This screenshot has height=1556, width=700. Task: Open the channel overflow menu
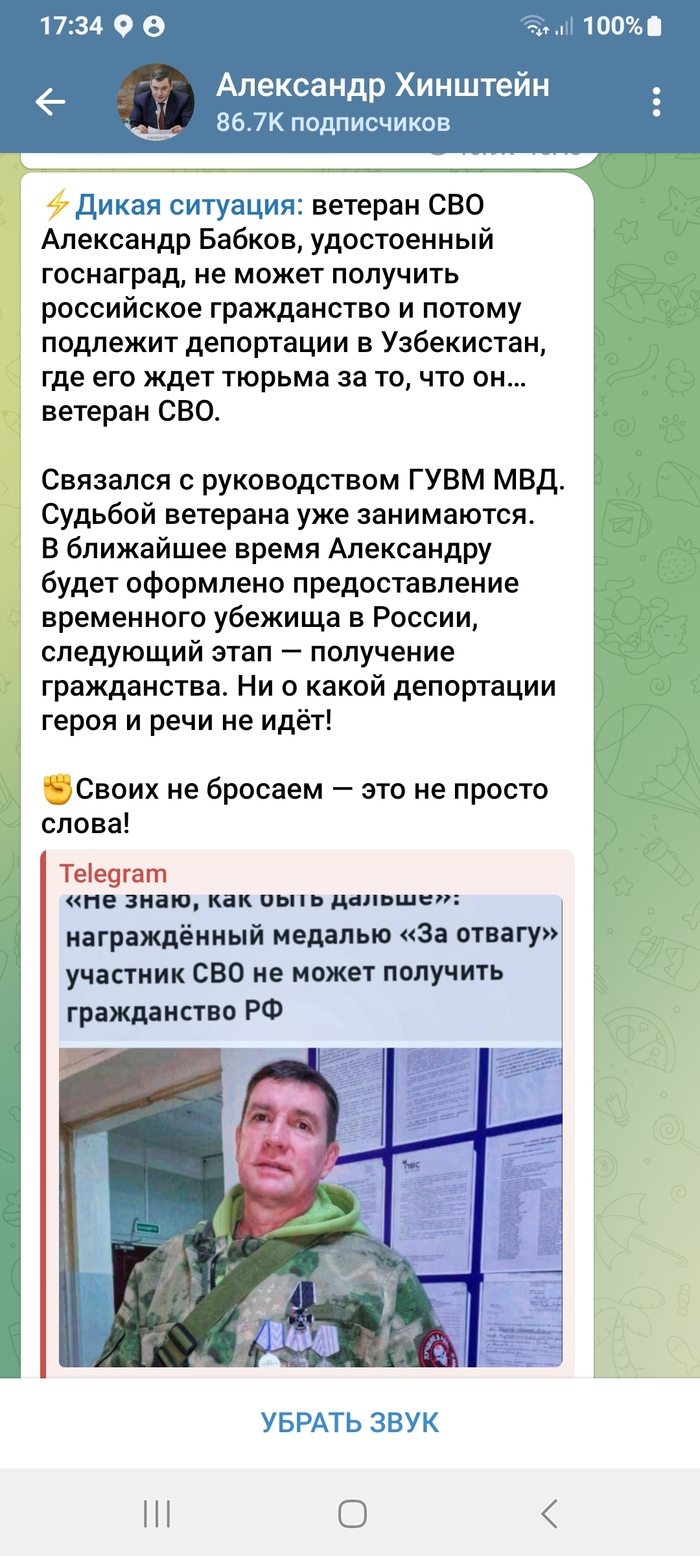[656, 102]
